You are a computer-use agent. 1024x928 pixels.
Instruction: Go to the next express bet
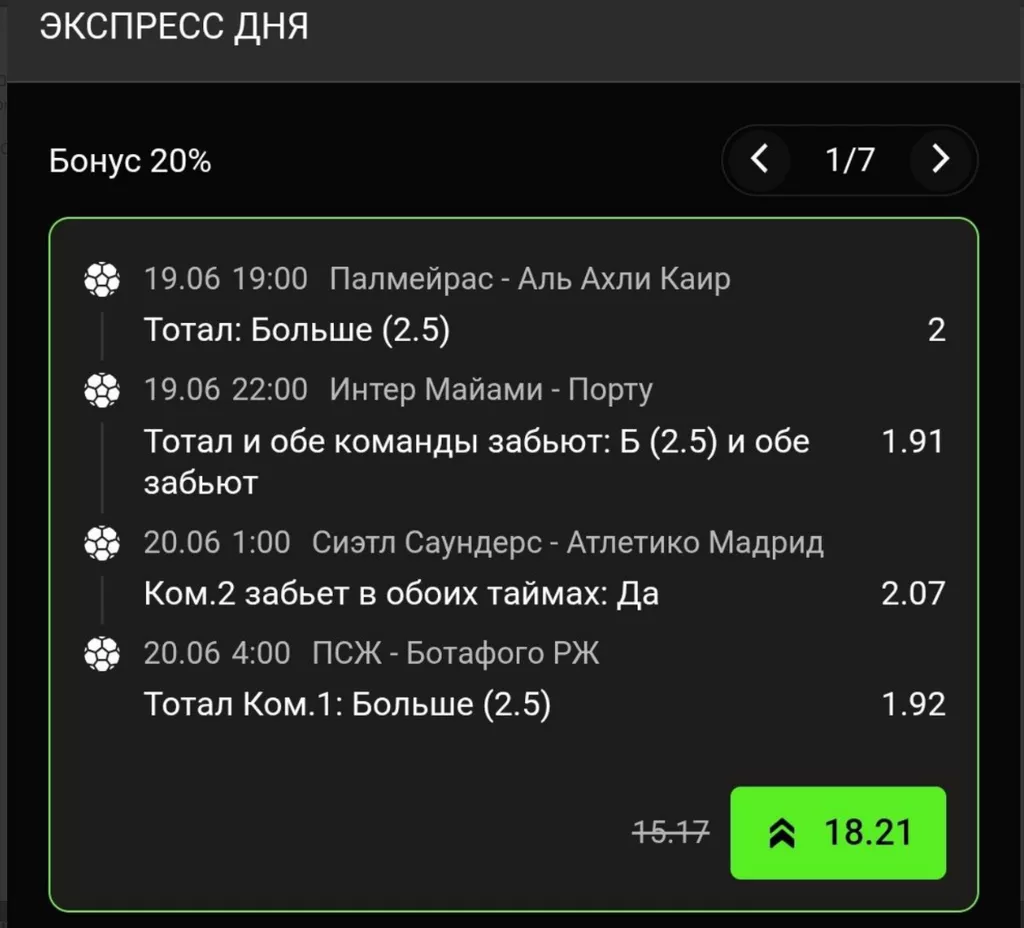click(940, 159)
